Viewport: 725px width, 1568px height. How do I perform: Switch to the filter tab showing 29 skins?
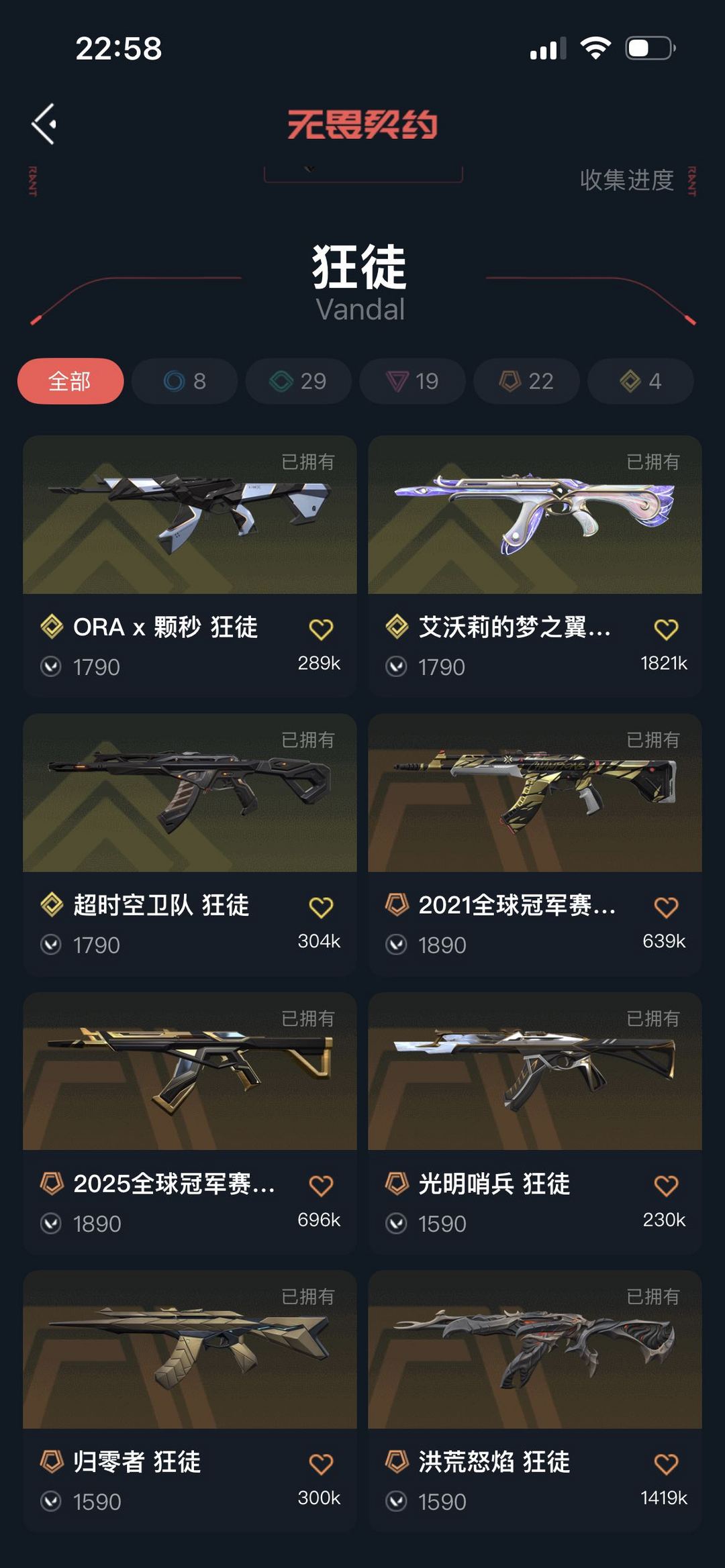coord(298,381)
